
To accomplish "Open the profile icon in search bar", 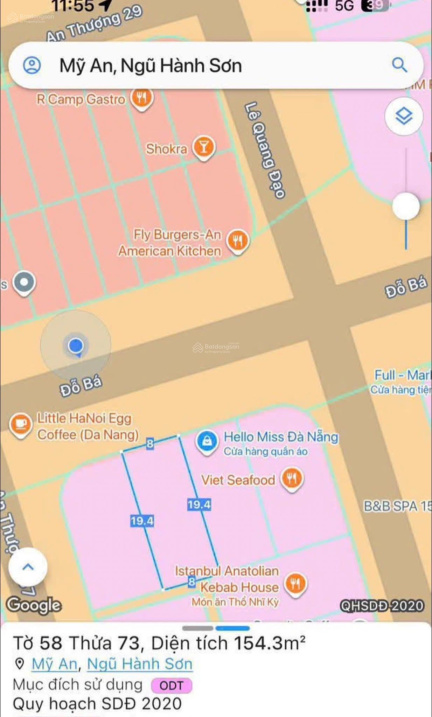I will pyautogui.click(x=32, y=66).
